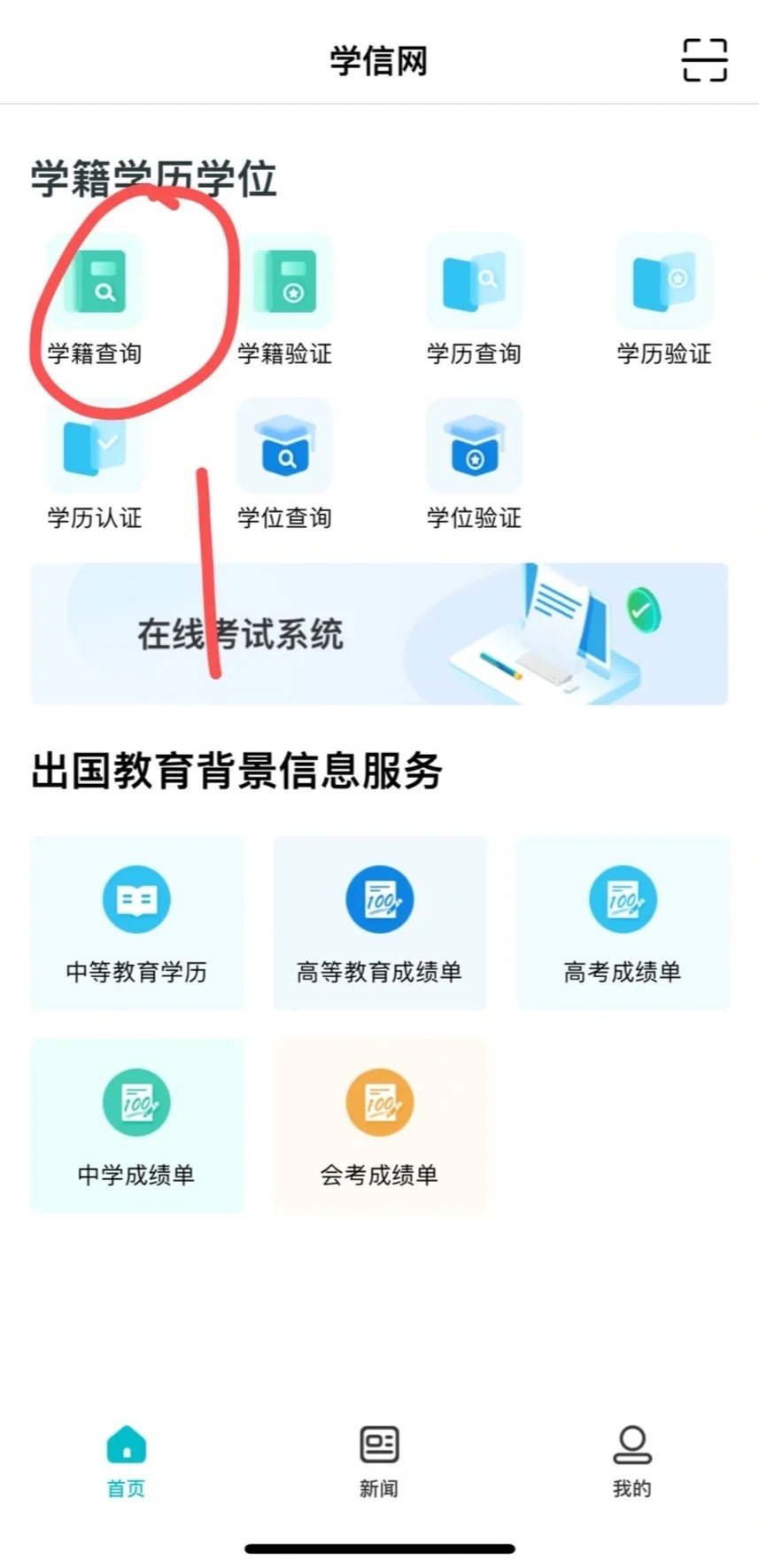Open the 在线考试系统 banner
This screenshot has height=1568, width=759.
379,634
